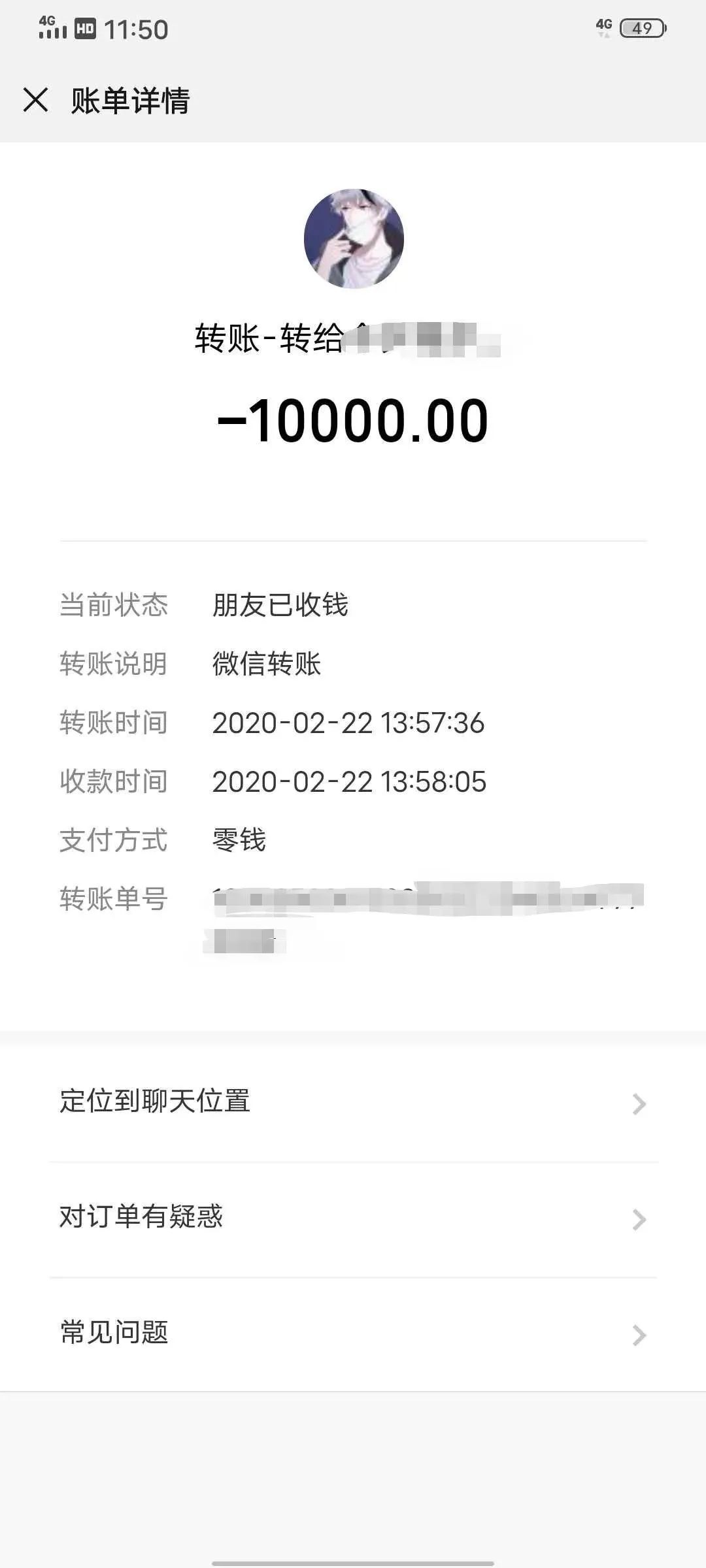Tap the clock showing 11:50

coord(137,29)
